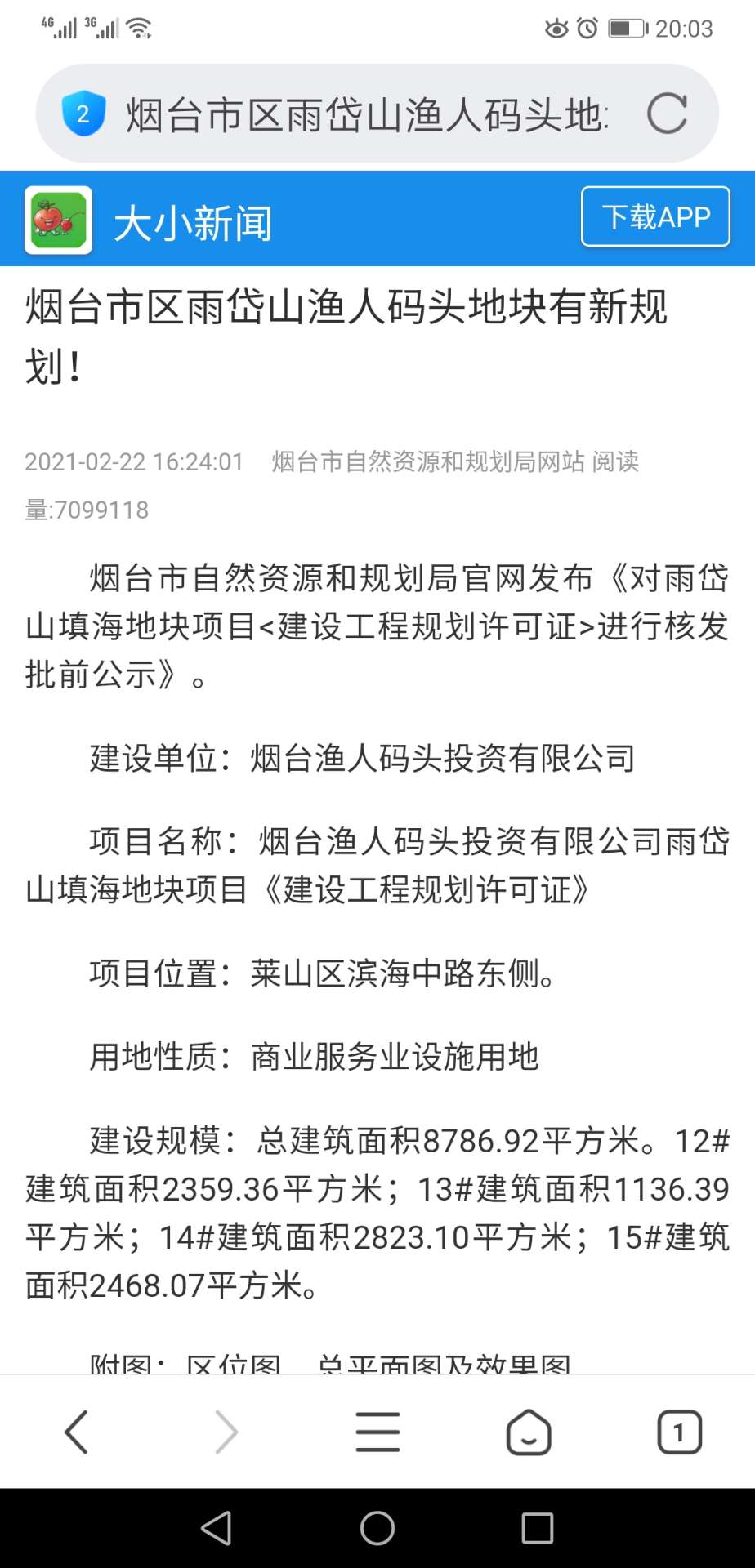Screen dimensions: 755x1568
Task: Tap the system home button
Action: [377, 1528]
